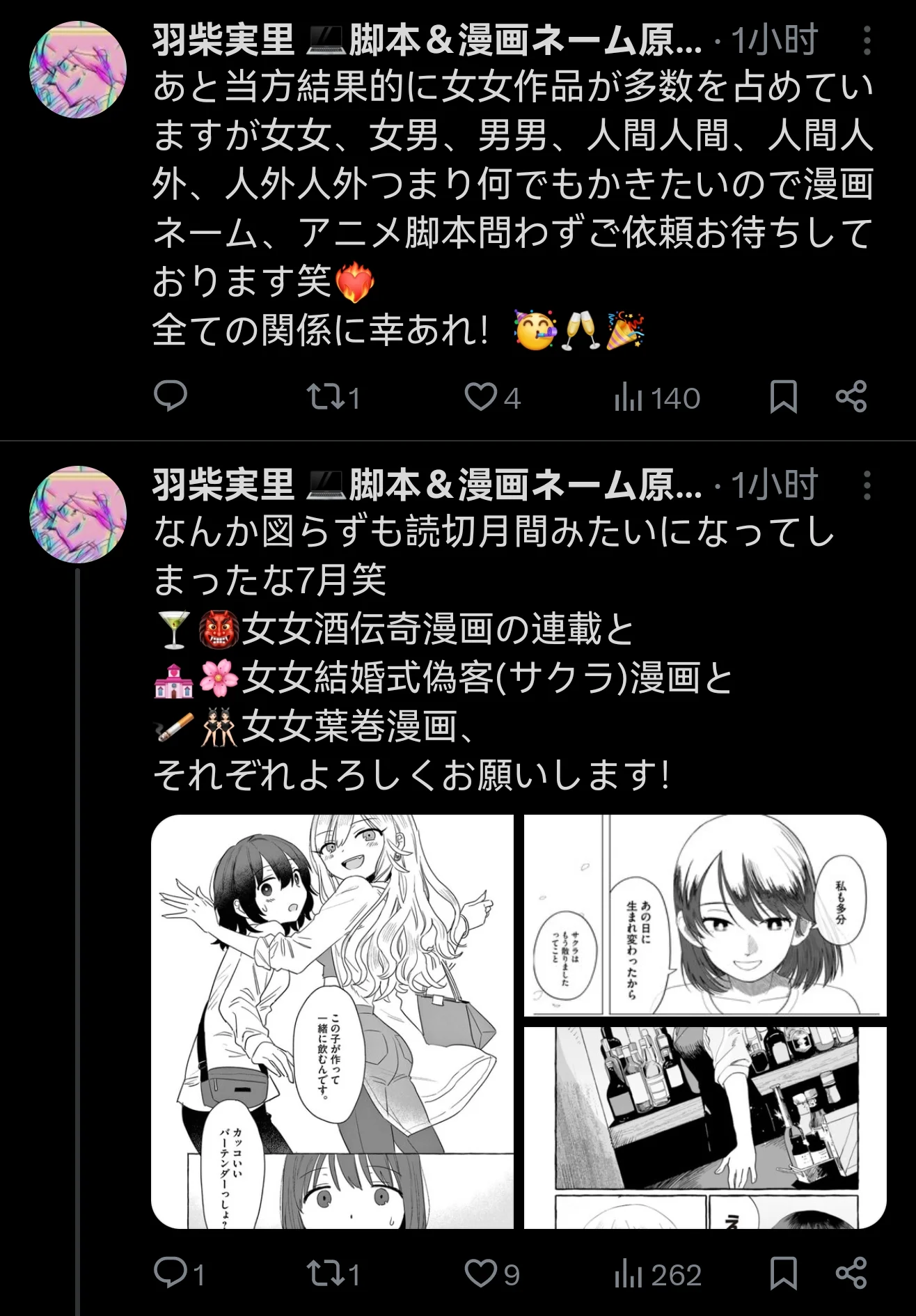
Task: Open manga image of two girls hugging
Action: coord(332,1021)
